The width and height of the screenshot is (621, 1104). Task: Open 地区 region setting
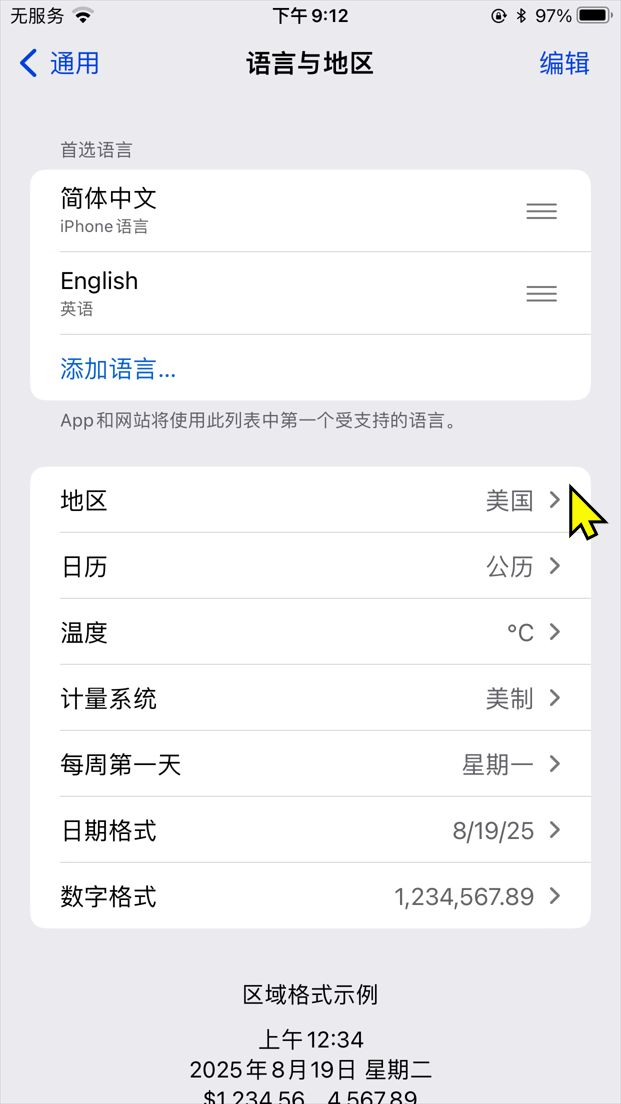(x=310, y=500)
